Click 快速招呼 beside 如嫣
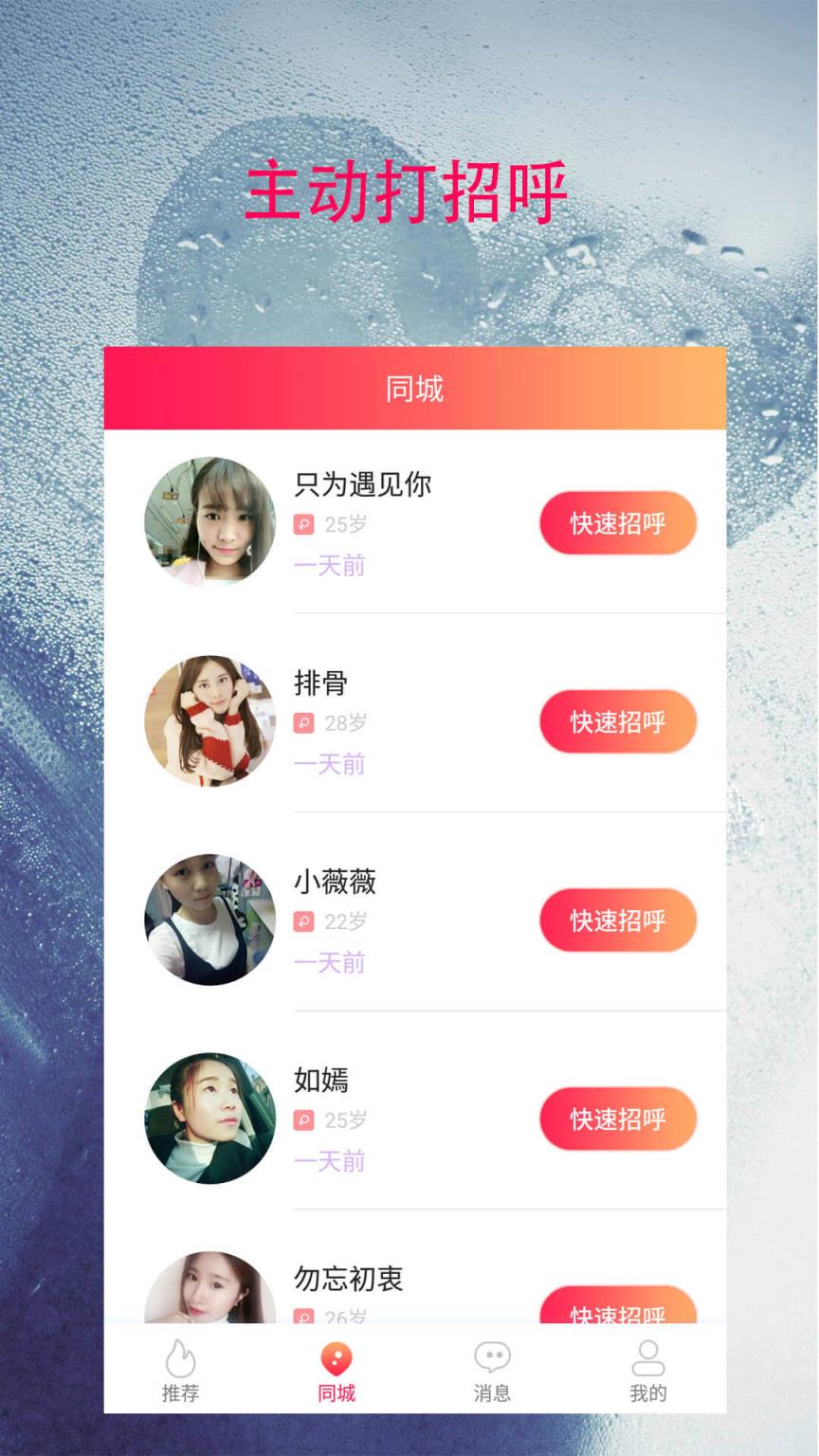Screen dimensions: 819x1456 617,1119
